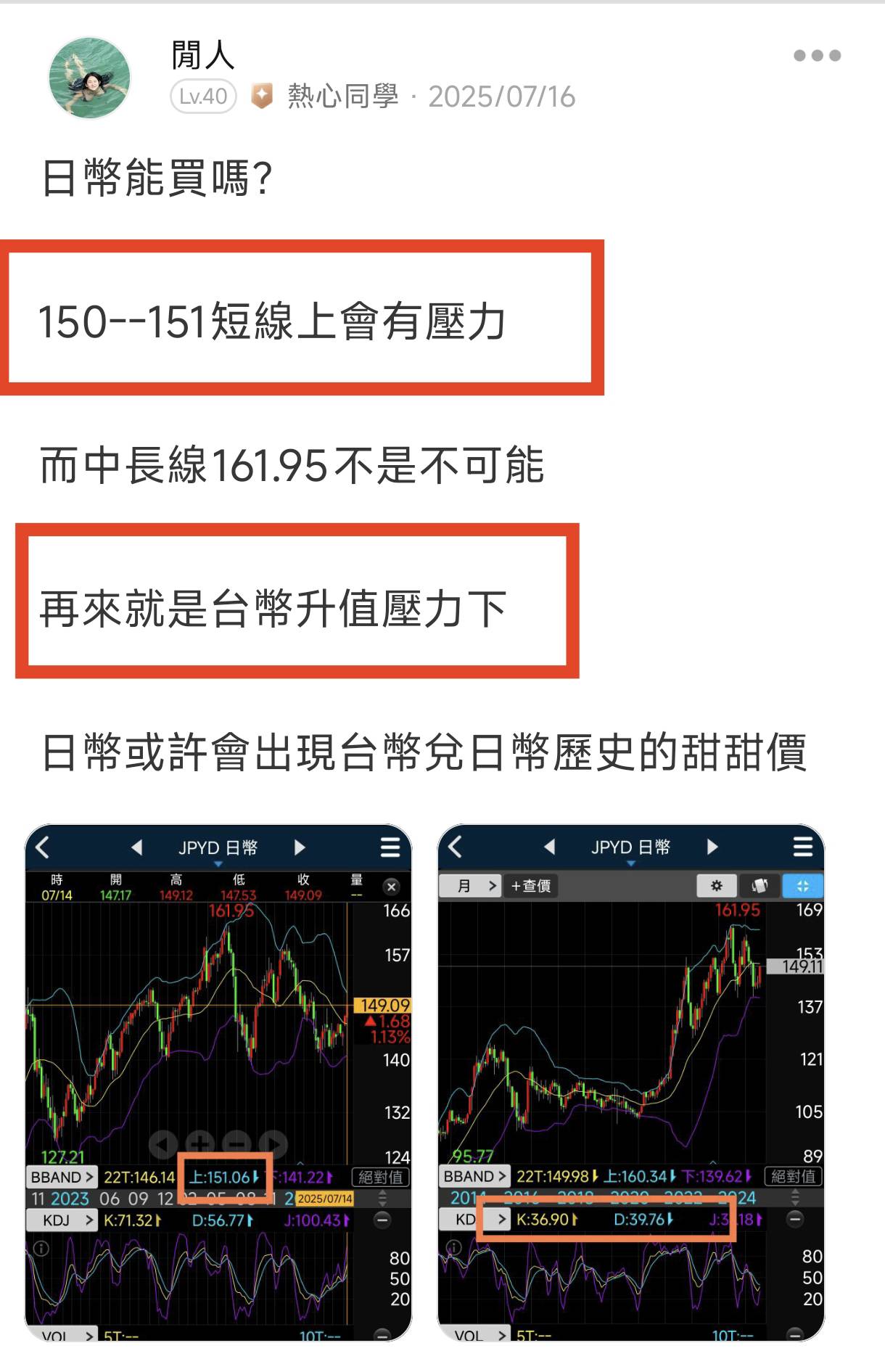The width and height of the screenshot is (885, 1372).
Task: Open the post's three-dot overflow menu
Action: 817,56
